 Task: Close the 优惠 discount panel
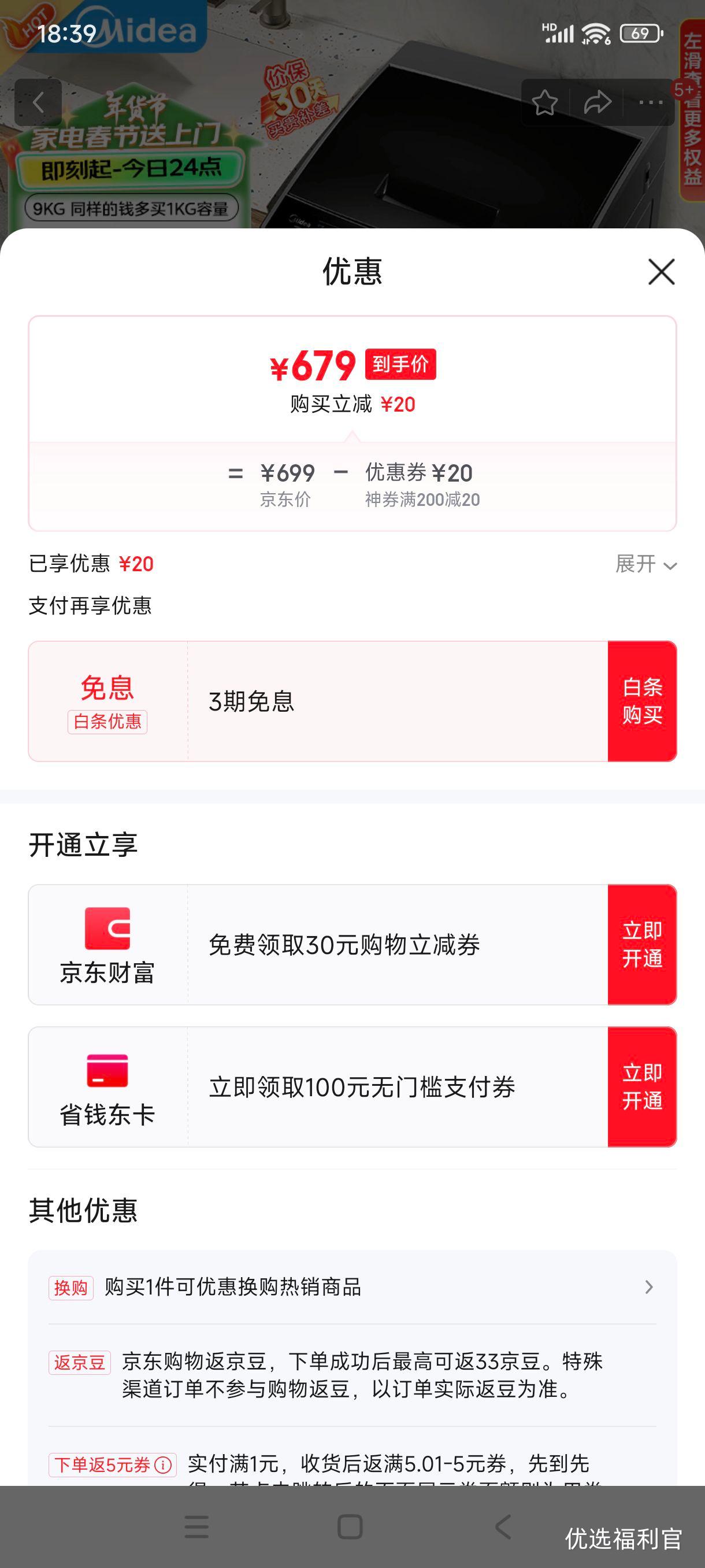[x=661, y=272]
